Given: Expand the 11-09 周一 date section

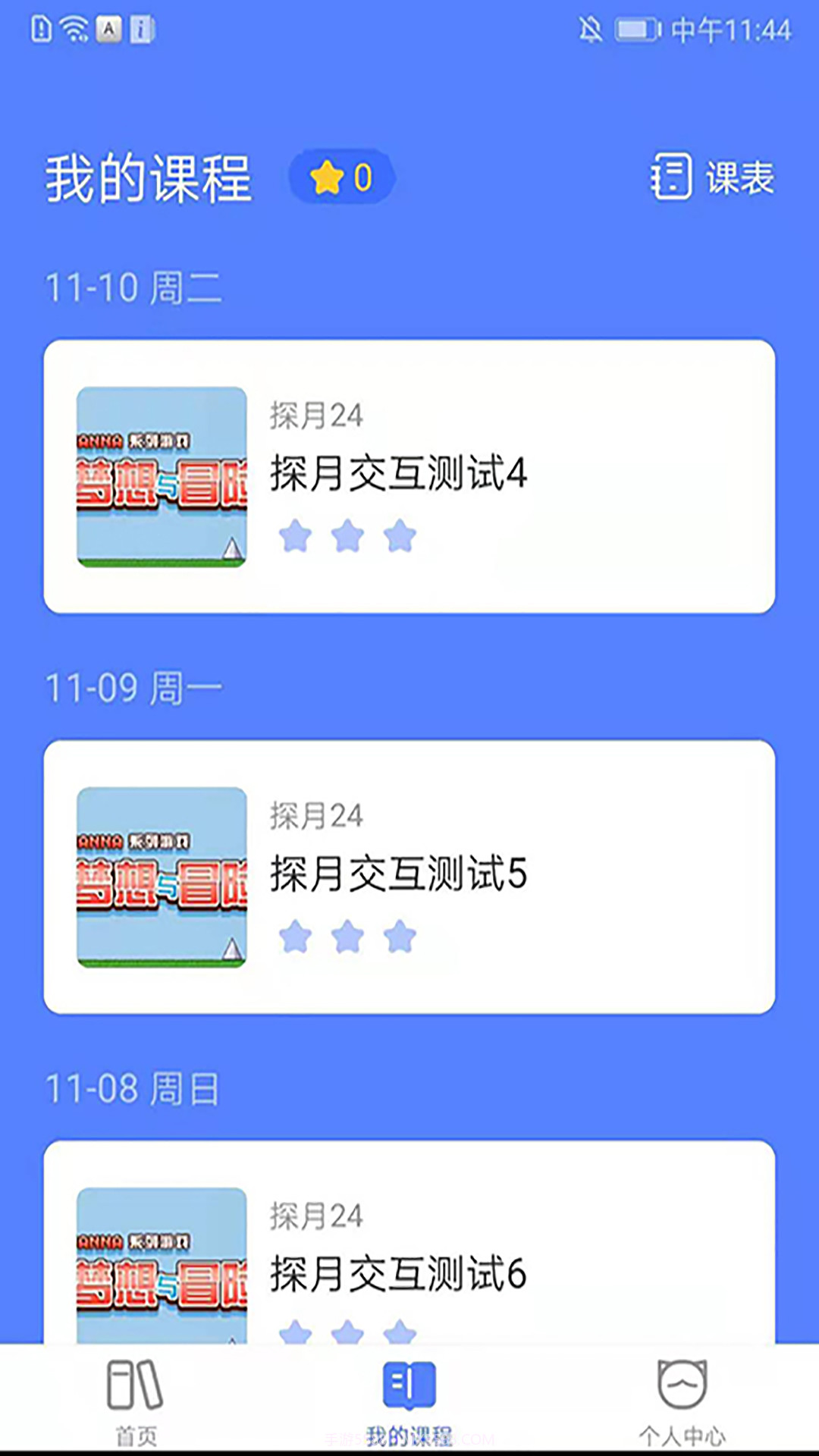Looking at the screenshot, I should pyautogui.click(x=133, y=689).
